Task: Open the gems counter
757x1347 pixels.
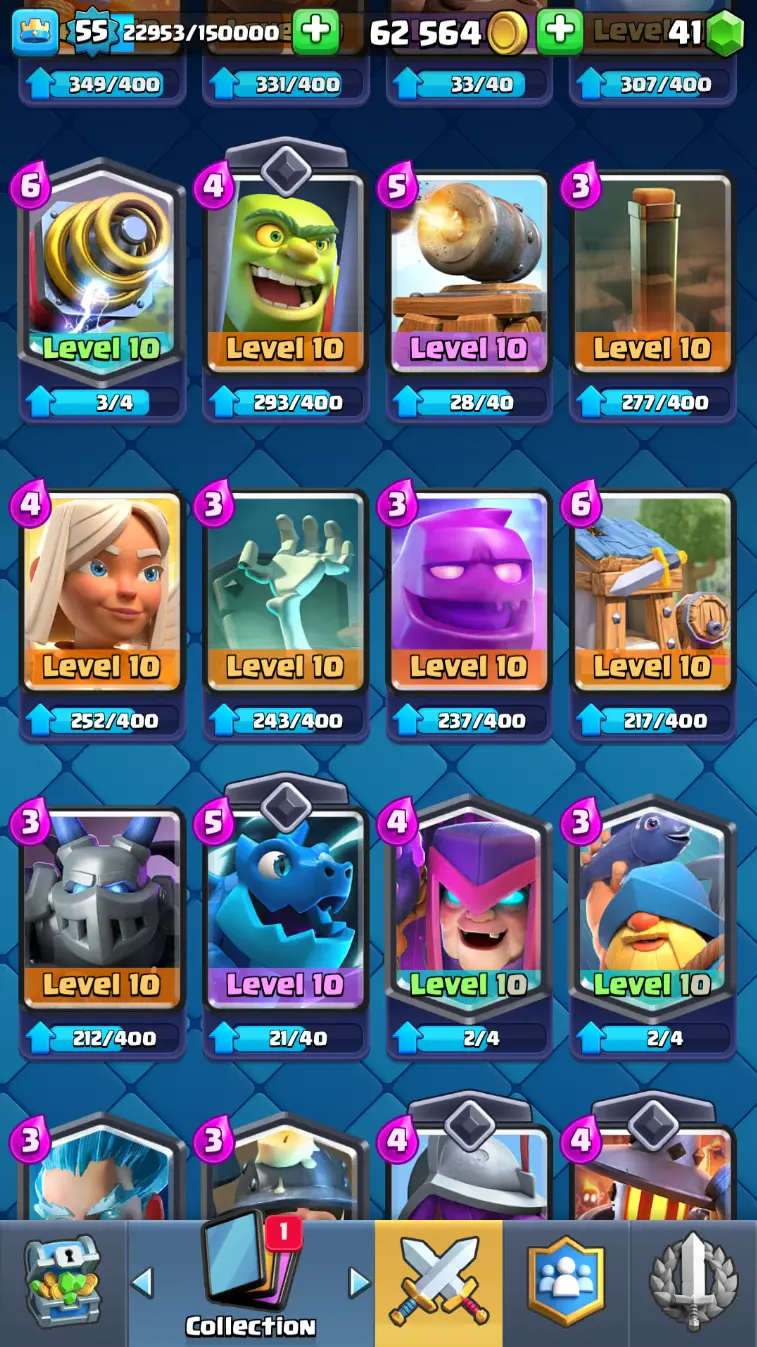Action: pyautogui.click(x=705, y=32)
